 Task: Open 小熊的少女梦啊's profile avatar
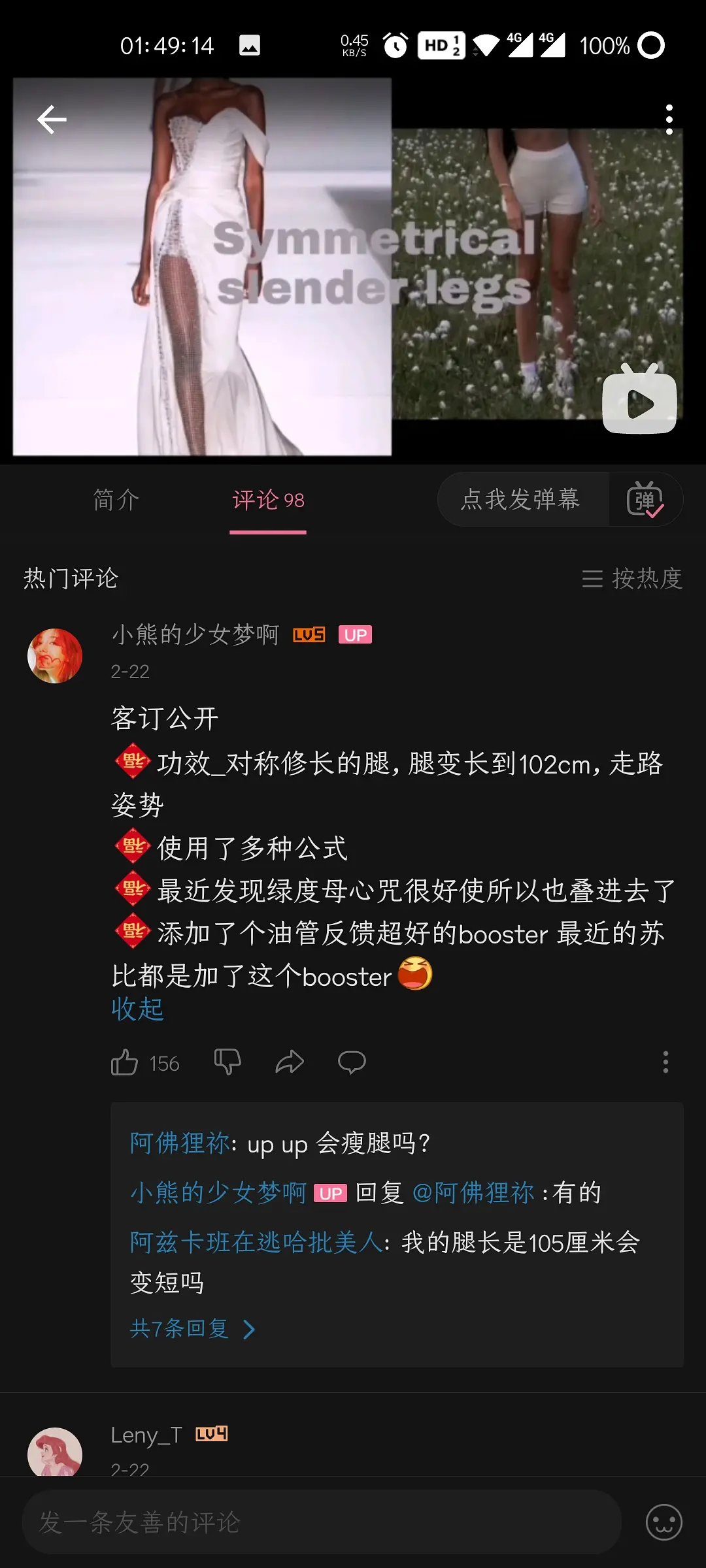point(55,656)
